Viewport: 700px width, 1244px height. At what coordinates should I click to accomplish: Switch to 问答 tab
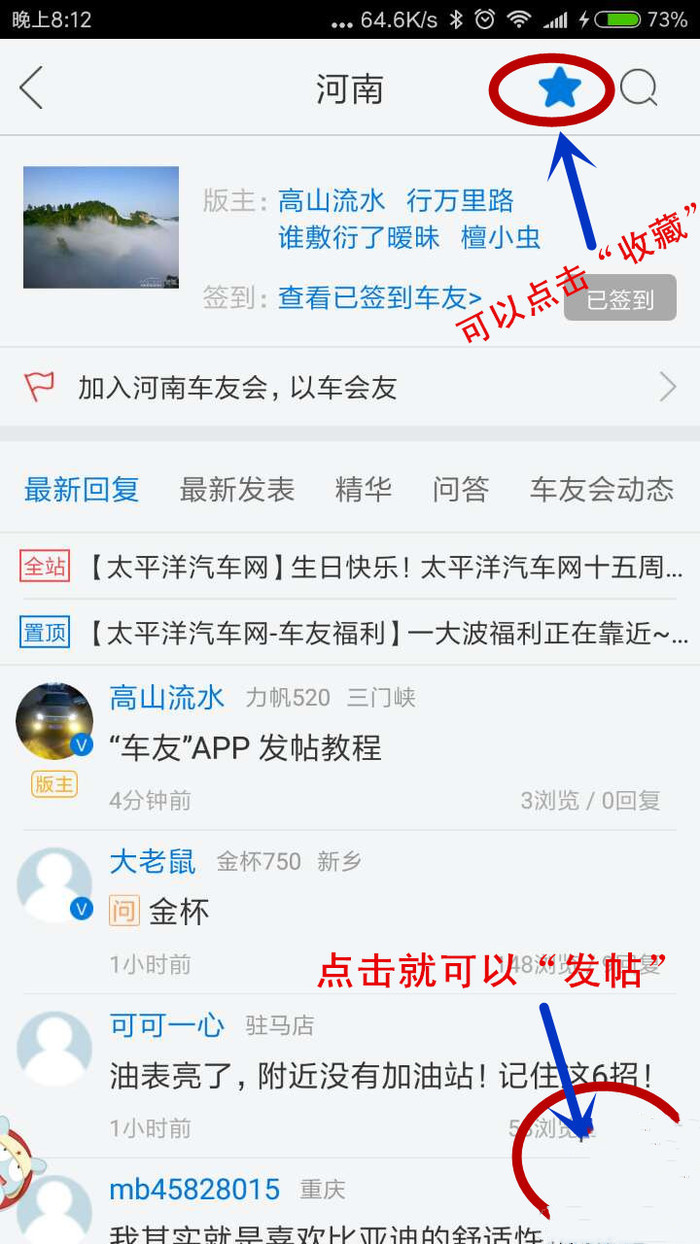coord(461,490)
